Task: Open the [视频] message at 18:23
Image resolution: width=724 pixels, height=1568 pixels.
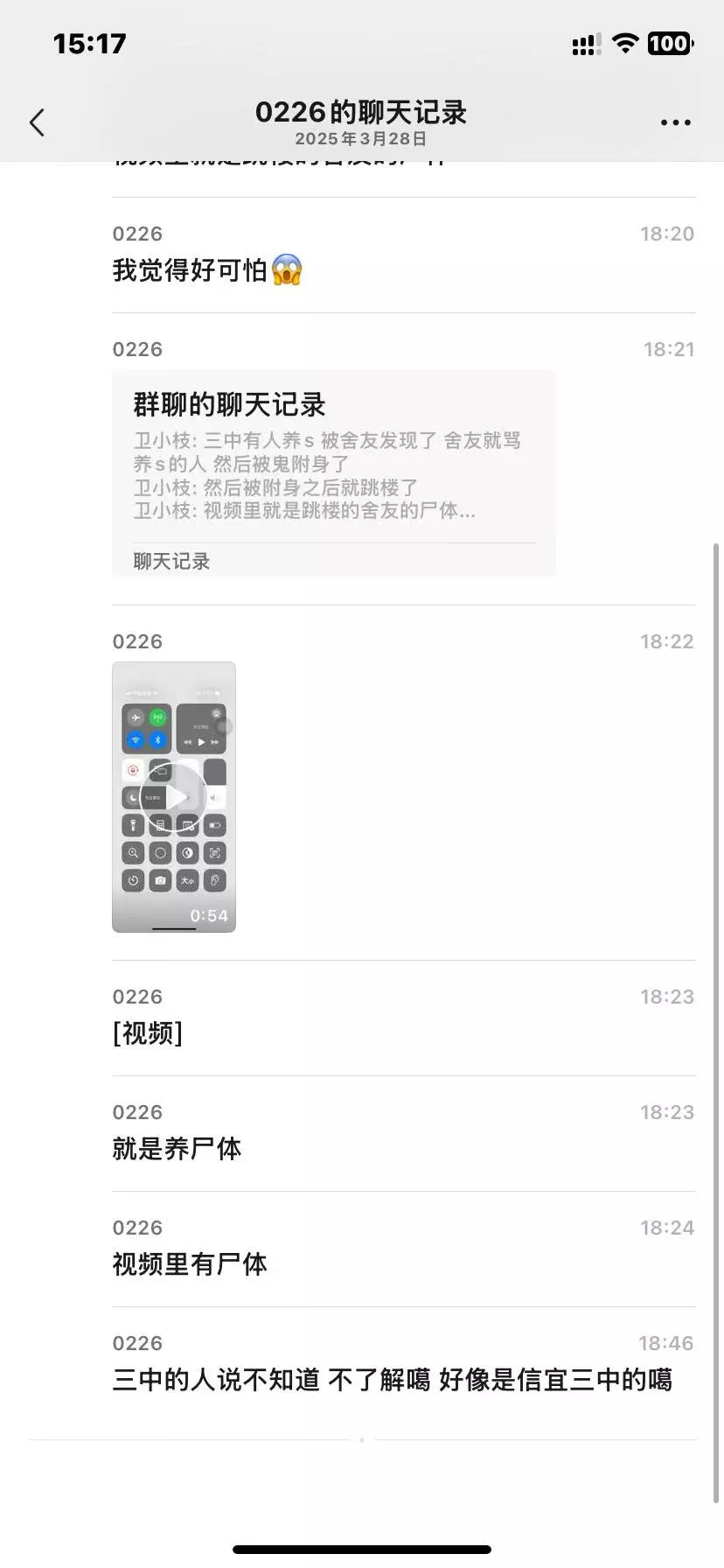Action: click(148, 1033)
